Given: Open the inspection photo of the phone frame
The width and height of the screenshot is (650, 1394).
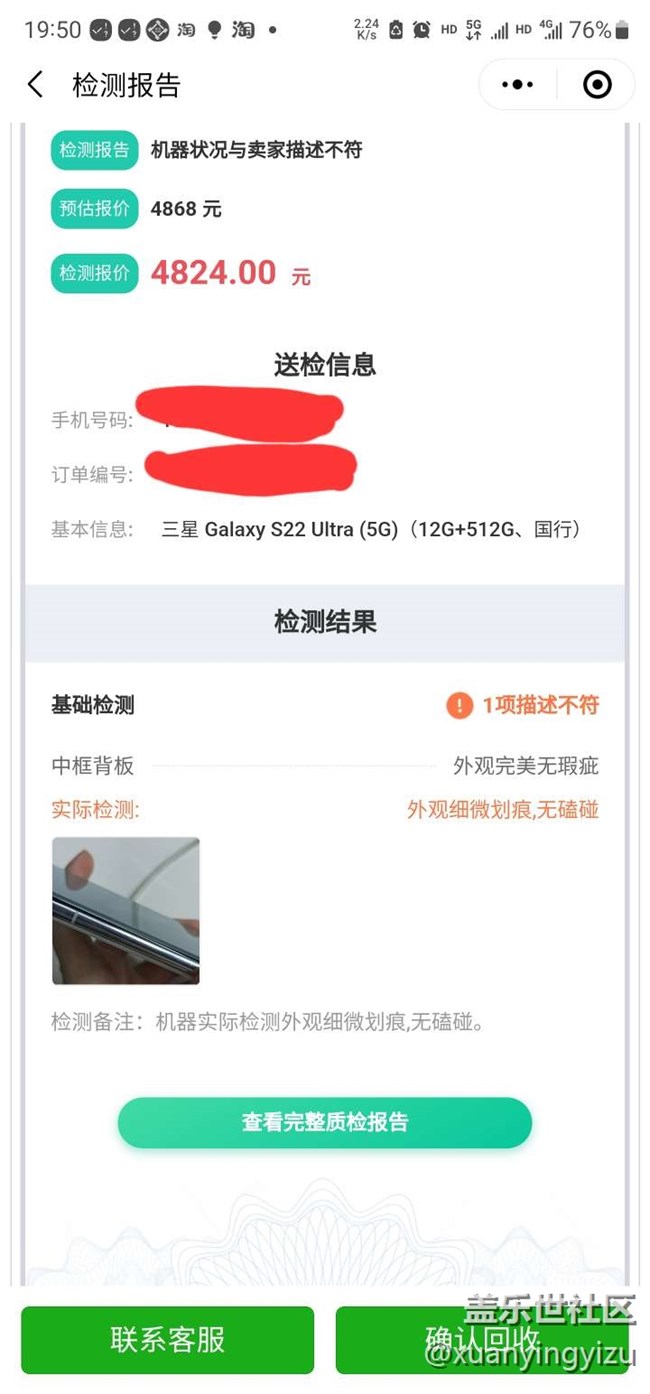Looking at the screenshot, I should (x=126, y=911).
